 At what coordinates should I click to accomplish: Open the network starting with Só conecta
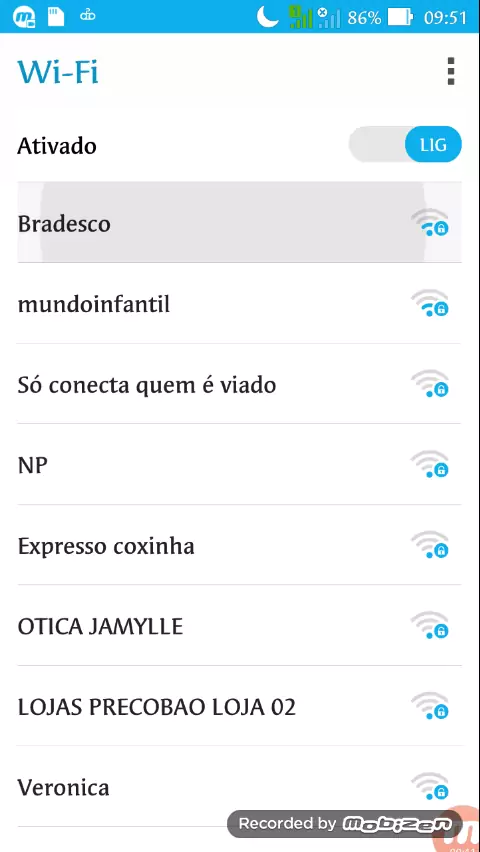click(x=240, y=384)
